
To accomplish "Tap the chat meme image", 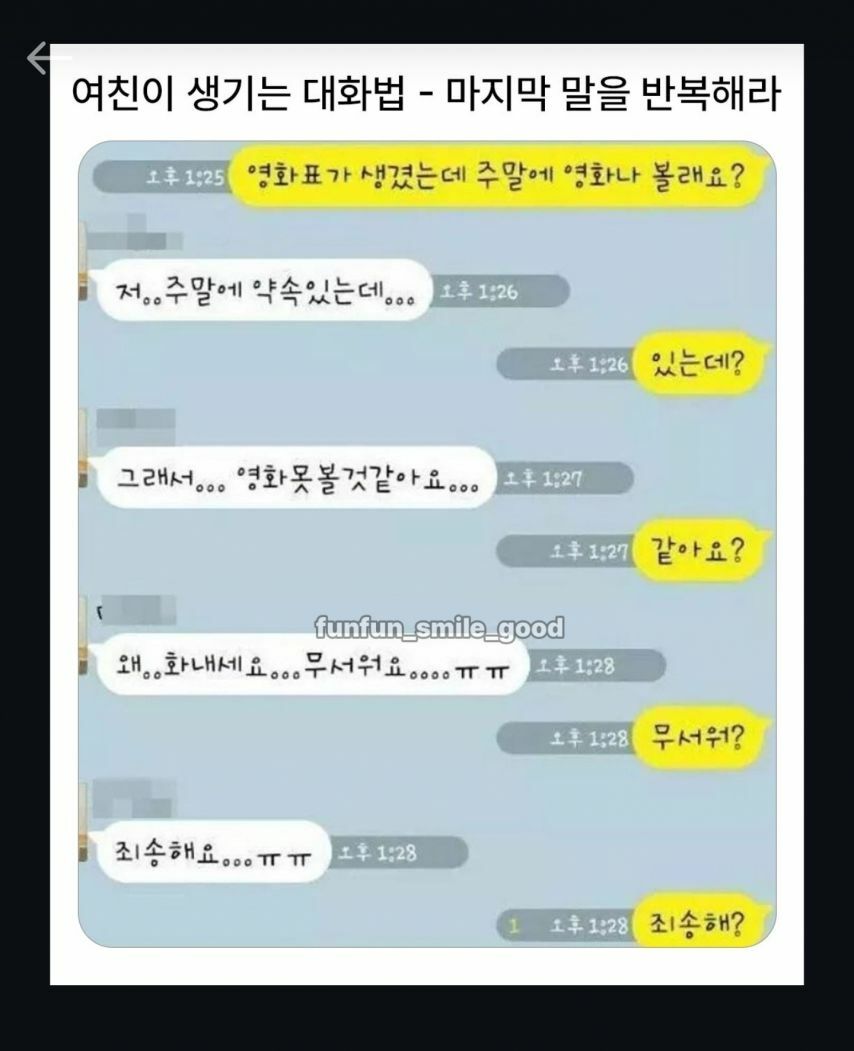I will coord(427,543).
